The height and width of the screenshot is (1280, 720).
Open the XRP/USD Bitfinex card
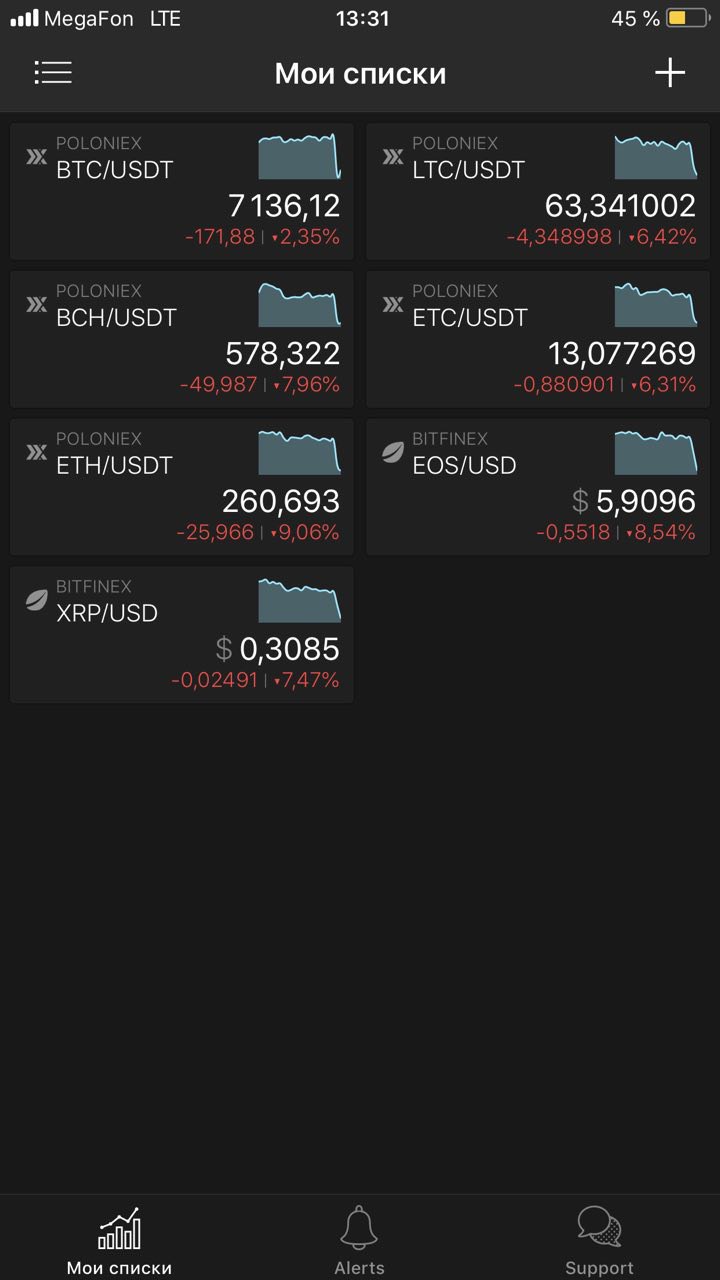[x=182, y=636]
